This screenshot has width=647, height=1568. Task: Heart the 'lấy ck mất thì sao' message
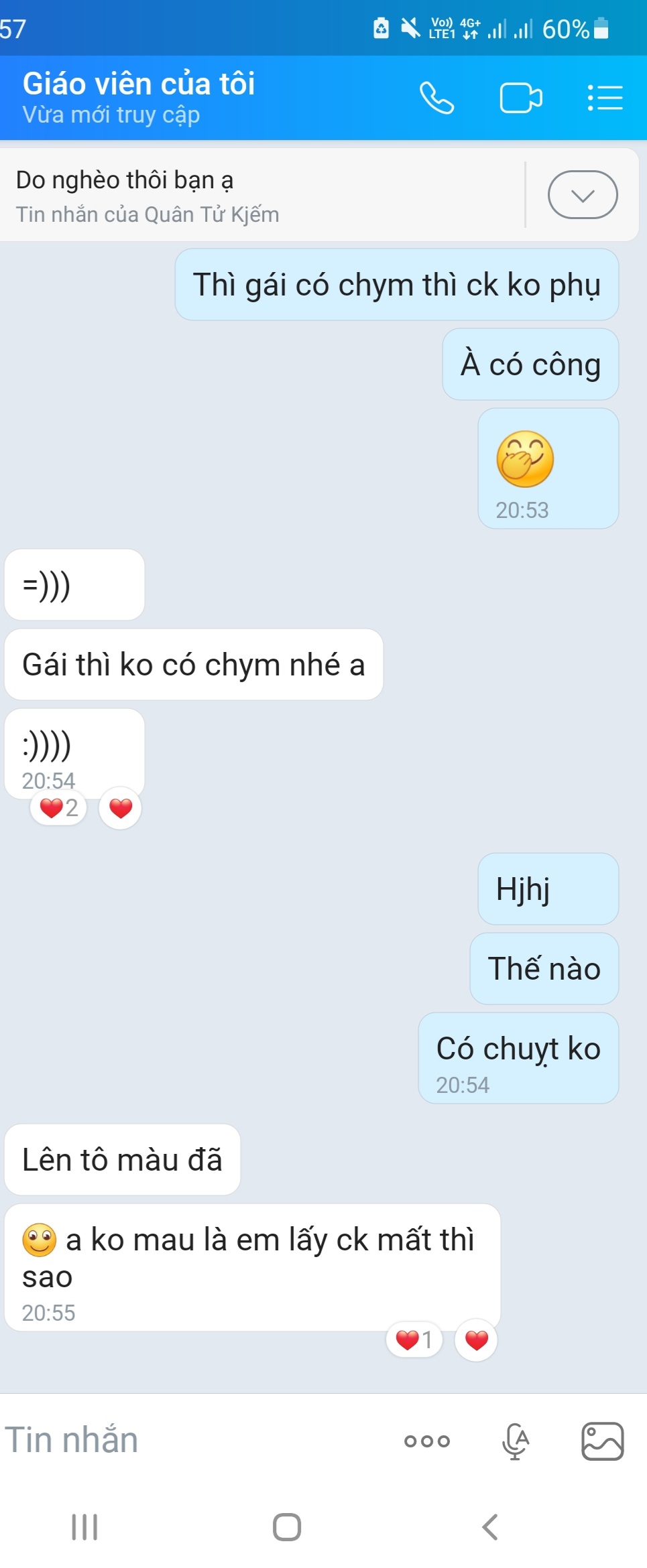point(477,1340)
